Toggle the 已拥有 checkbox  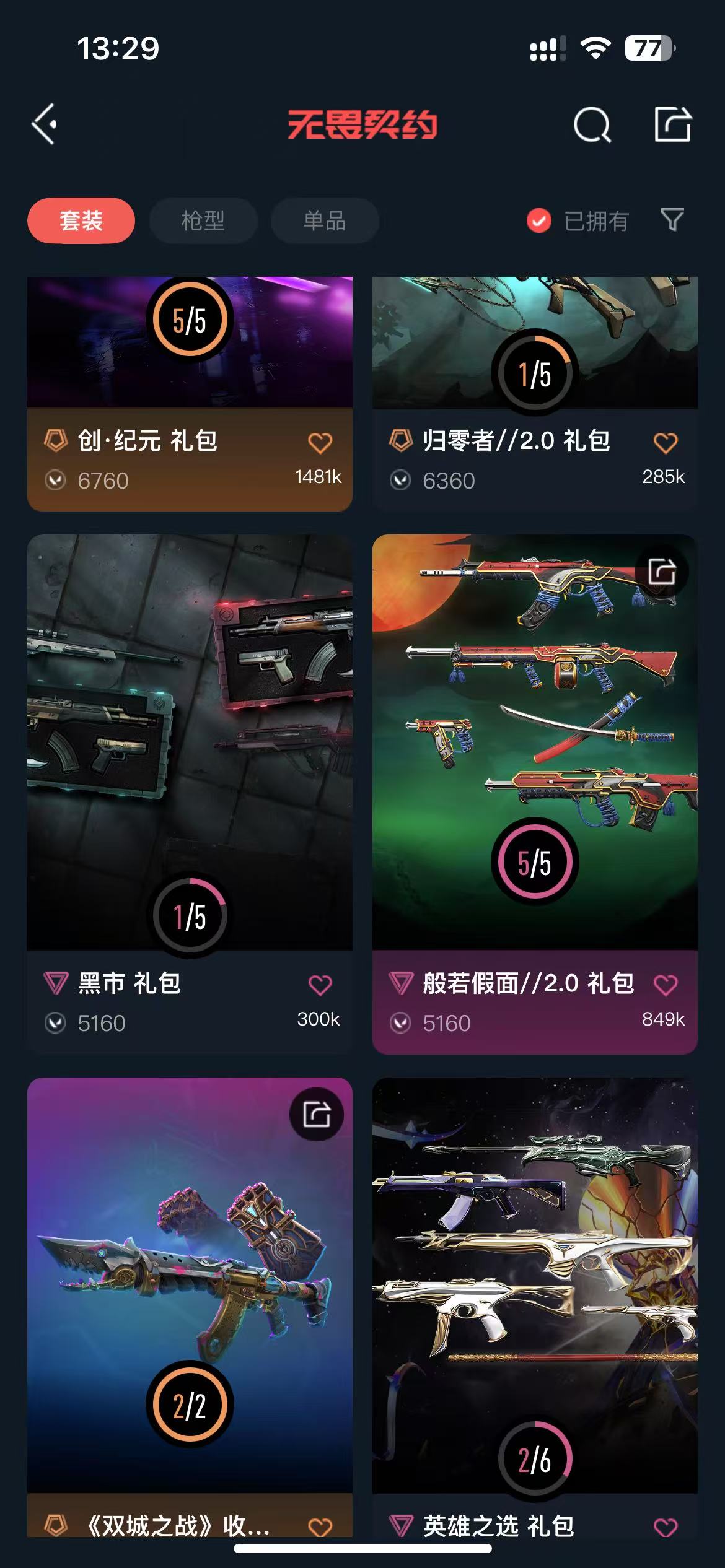pos(539,220)
